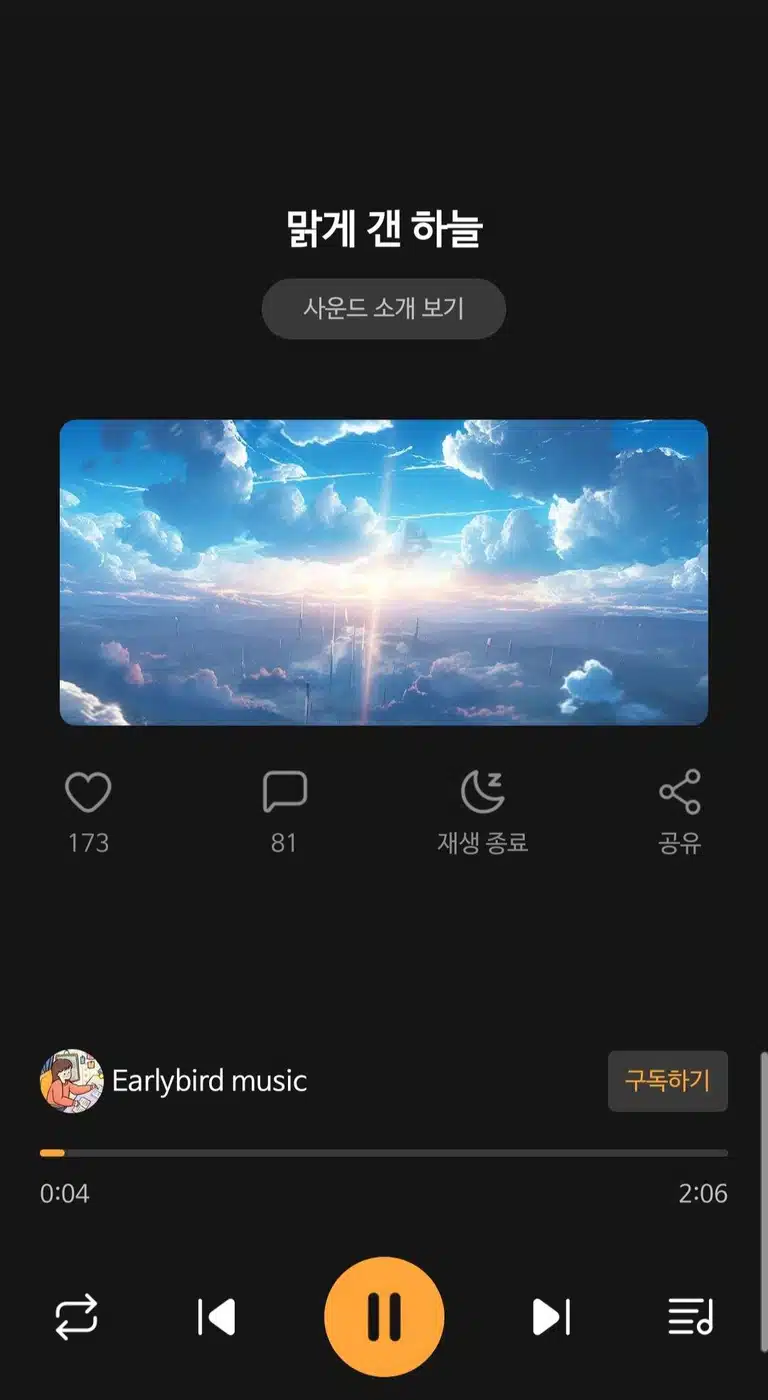Subscribe with the 구독하기 button
768x1400 pixels.
668,1081
